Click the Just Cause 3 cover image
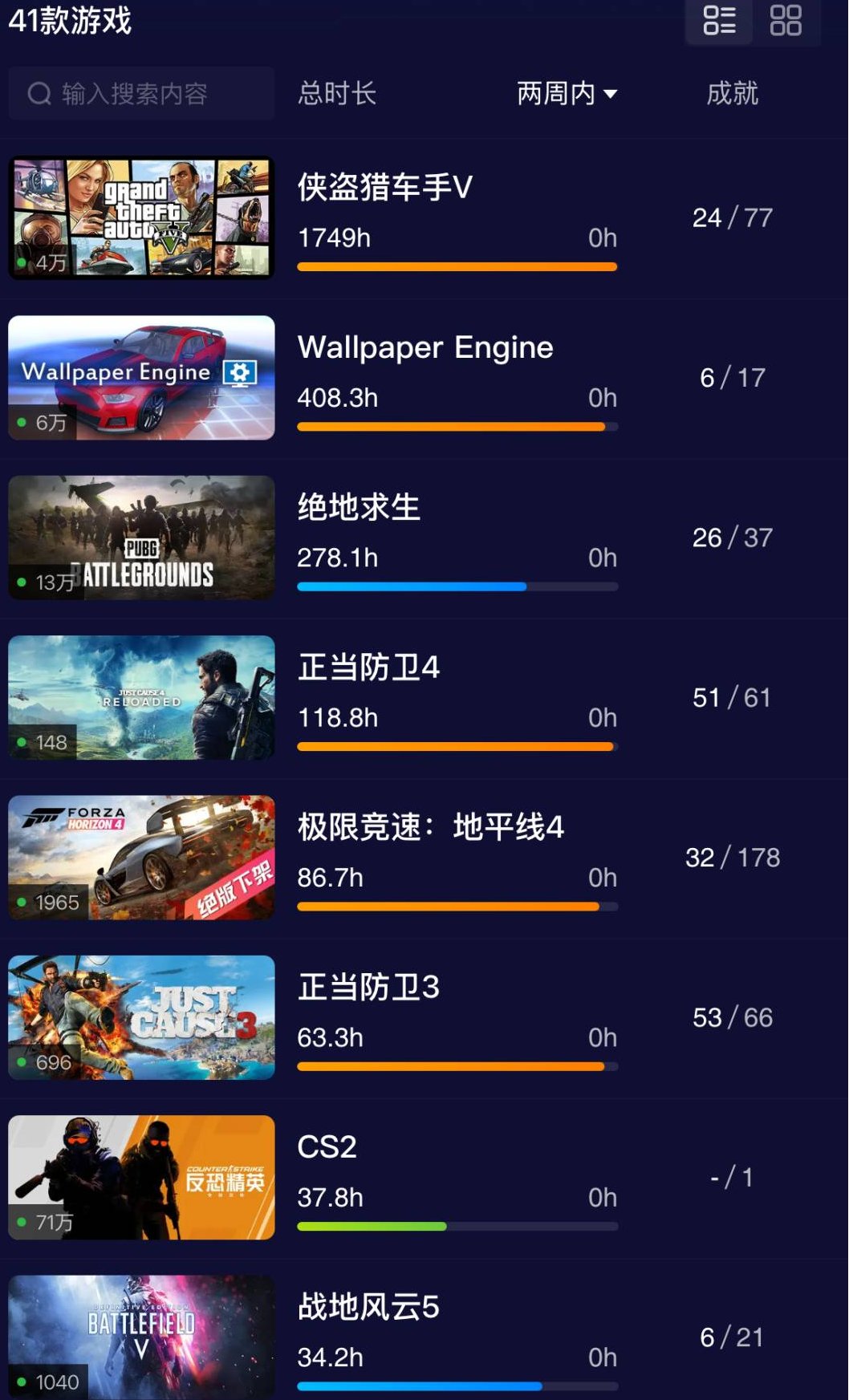The image size is (849, 1400). [x=140, y=1017]
